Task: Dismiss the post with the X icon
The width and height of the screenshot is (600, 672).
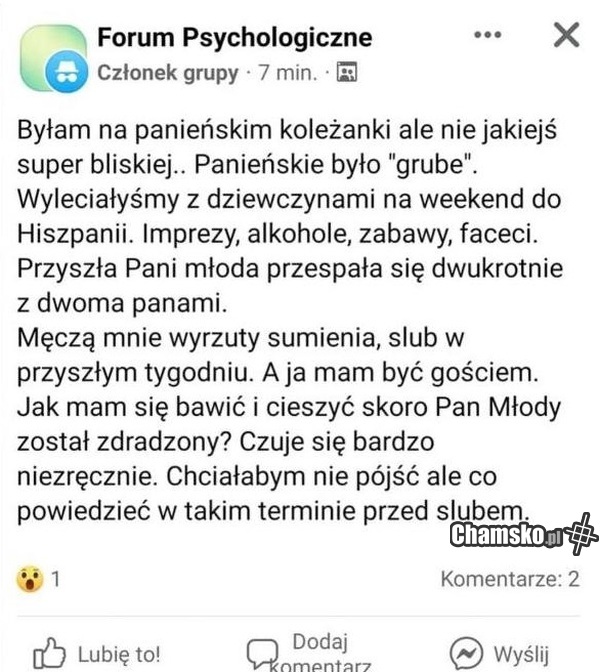Action: 566,36
